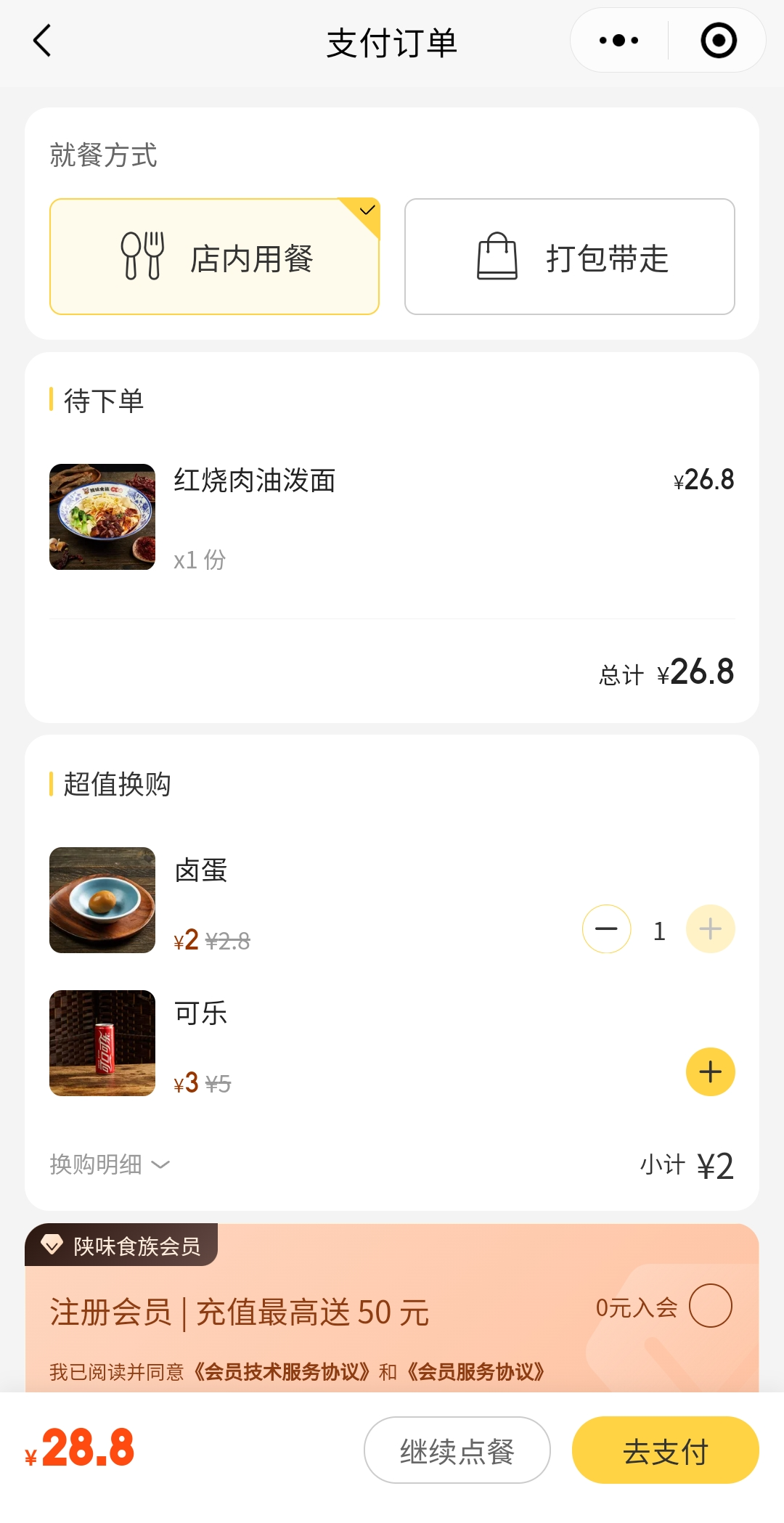Open the mini program more options menu

click(x=618, y=41)
